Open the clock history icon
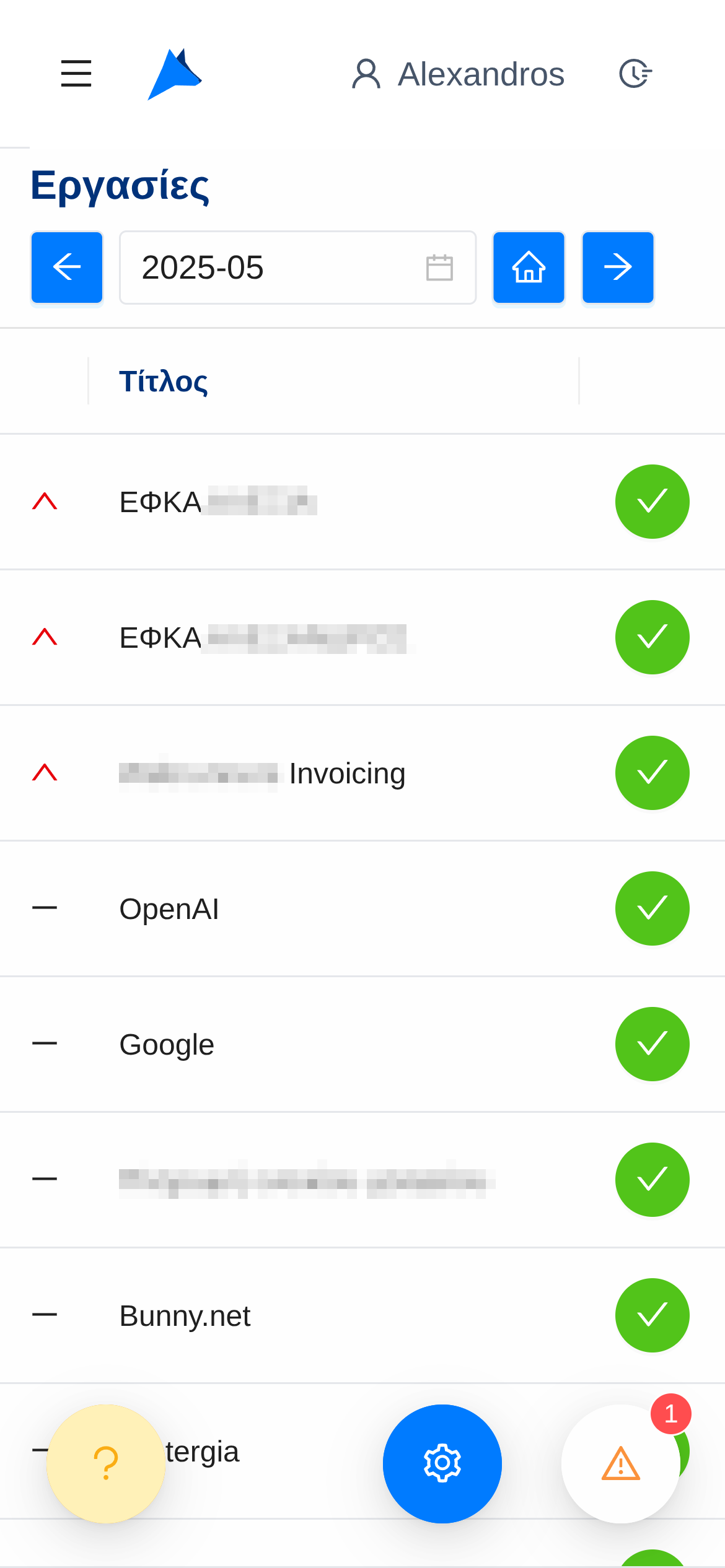 coord(635,74)
